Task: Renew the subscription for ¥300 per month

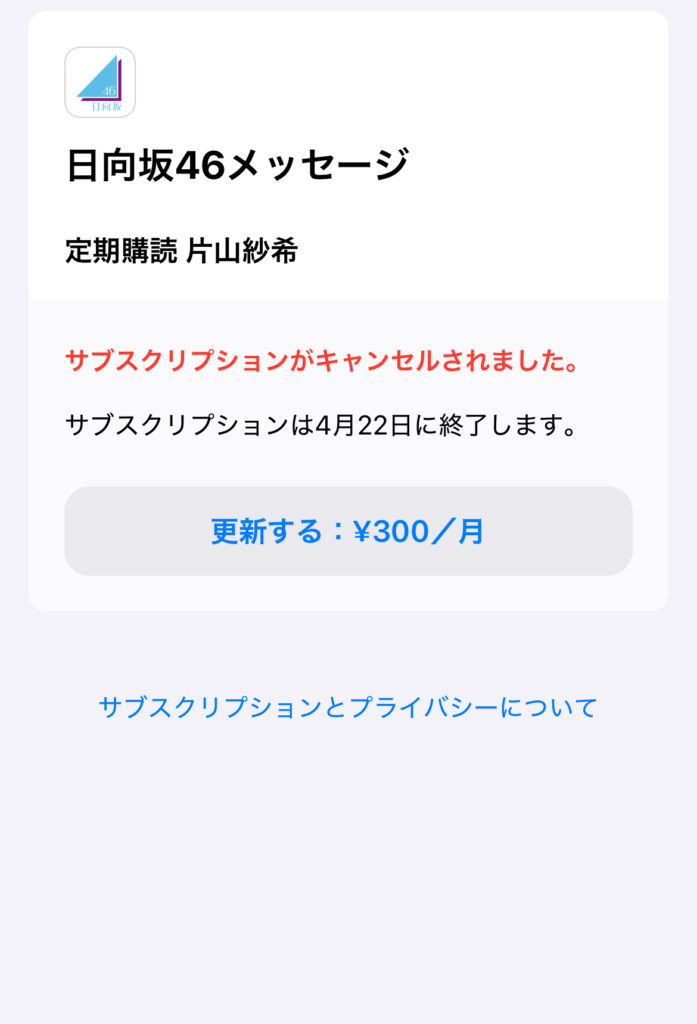Action: pos(348,531)
